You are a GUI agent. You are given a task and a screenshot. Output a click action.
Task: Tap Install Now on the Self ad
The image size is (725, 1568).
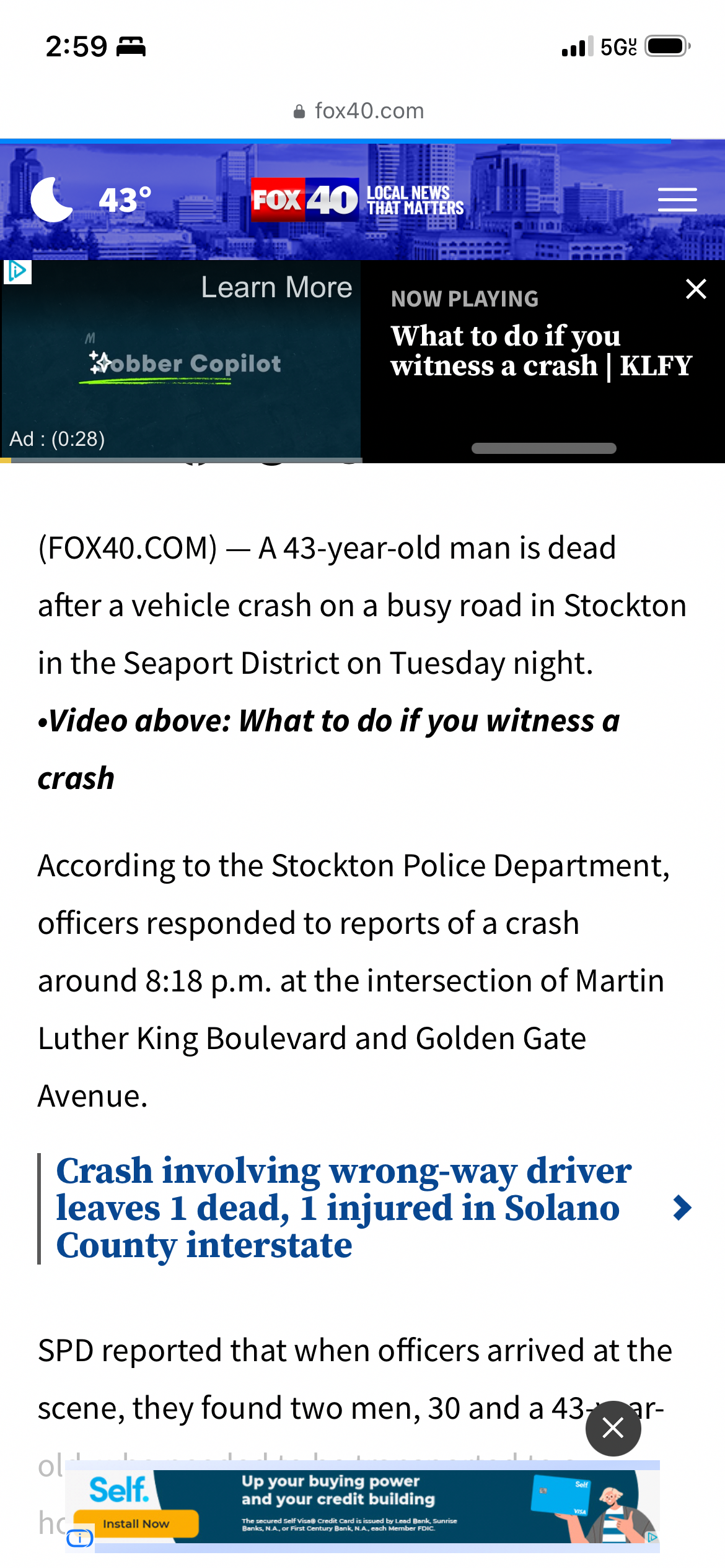(x=136, y=1523)
